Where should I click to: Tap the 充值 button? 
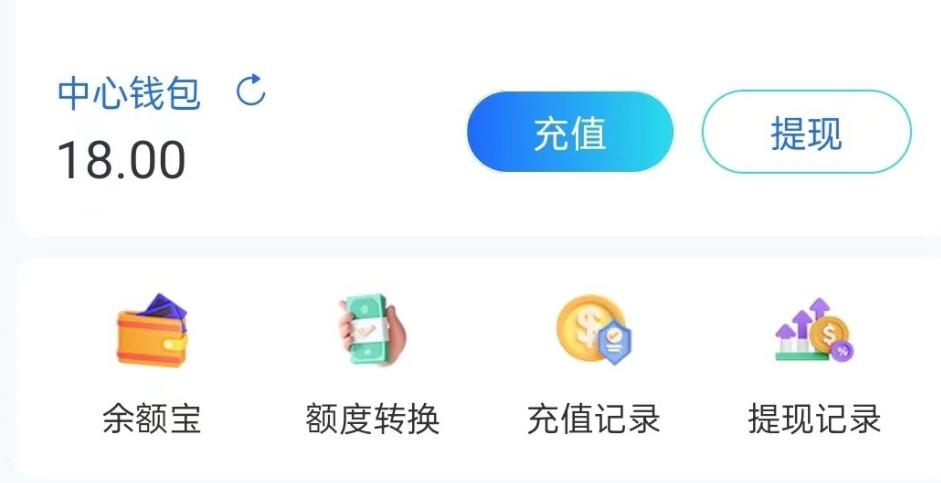tap(570, 133)
